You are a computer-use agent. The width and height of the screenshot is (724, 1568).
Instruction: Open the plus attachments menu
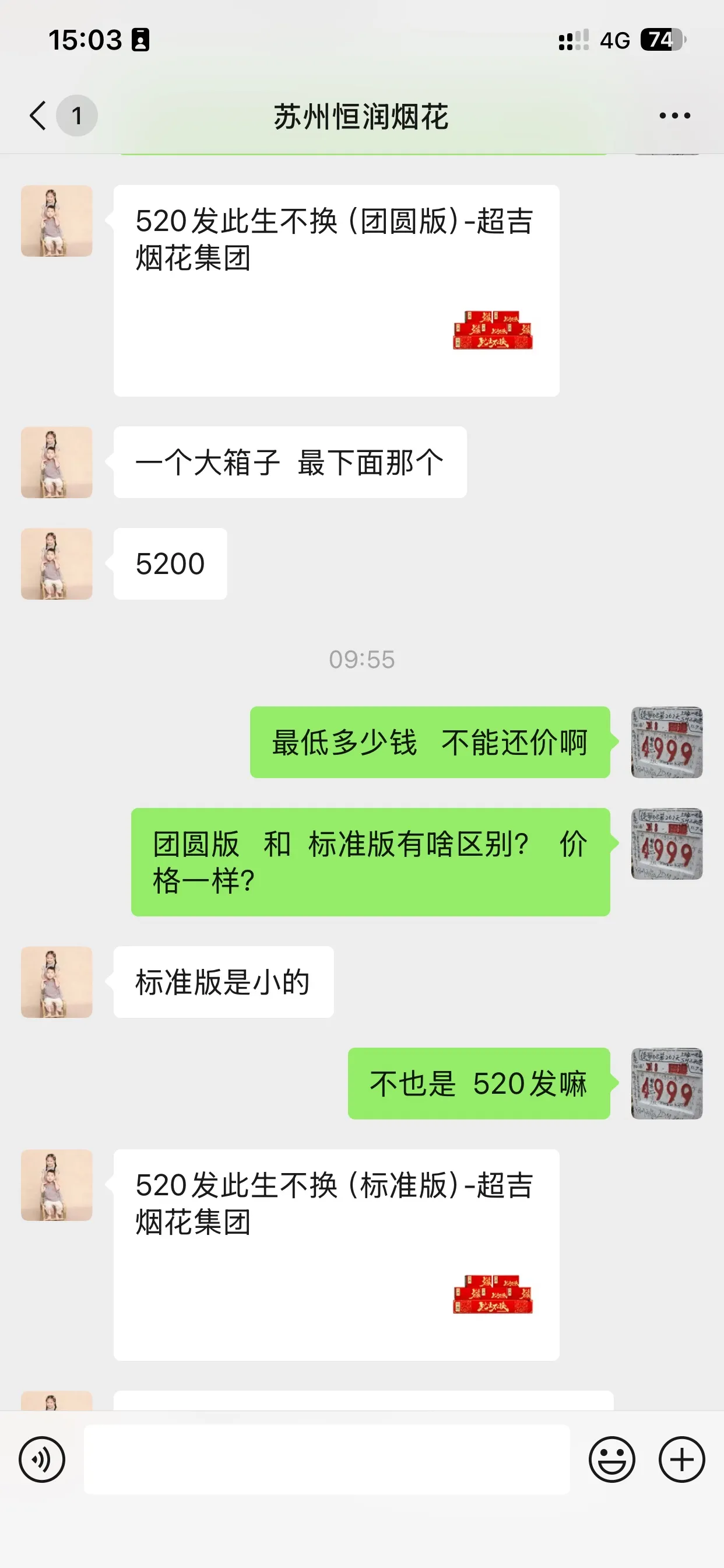pyautogui.click(x=681, y=1459)
